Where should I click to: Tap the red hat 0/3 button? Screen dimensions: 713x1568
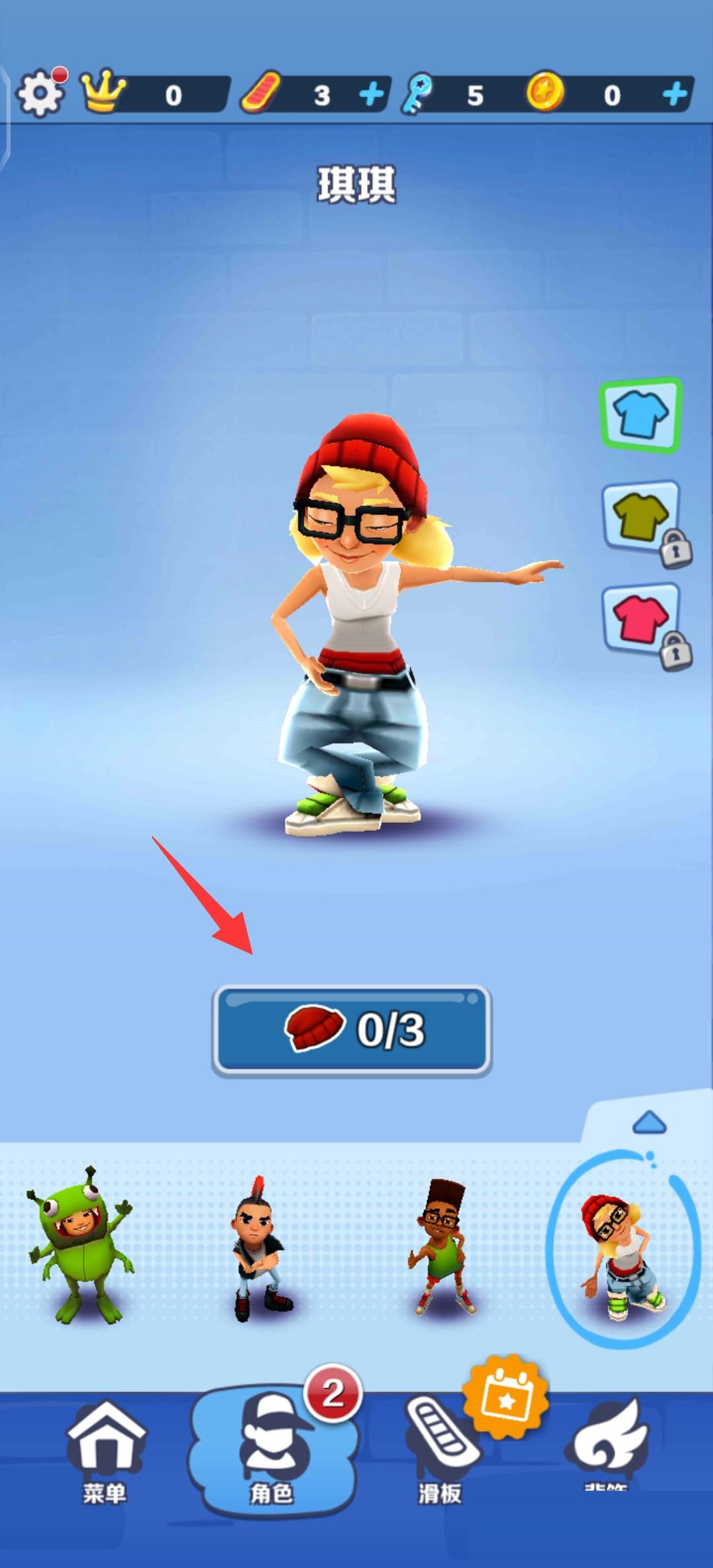click(x=352, y=1030)
